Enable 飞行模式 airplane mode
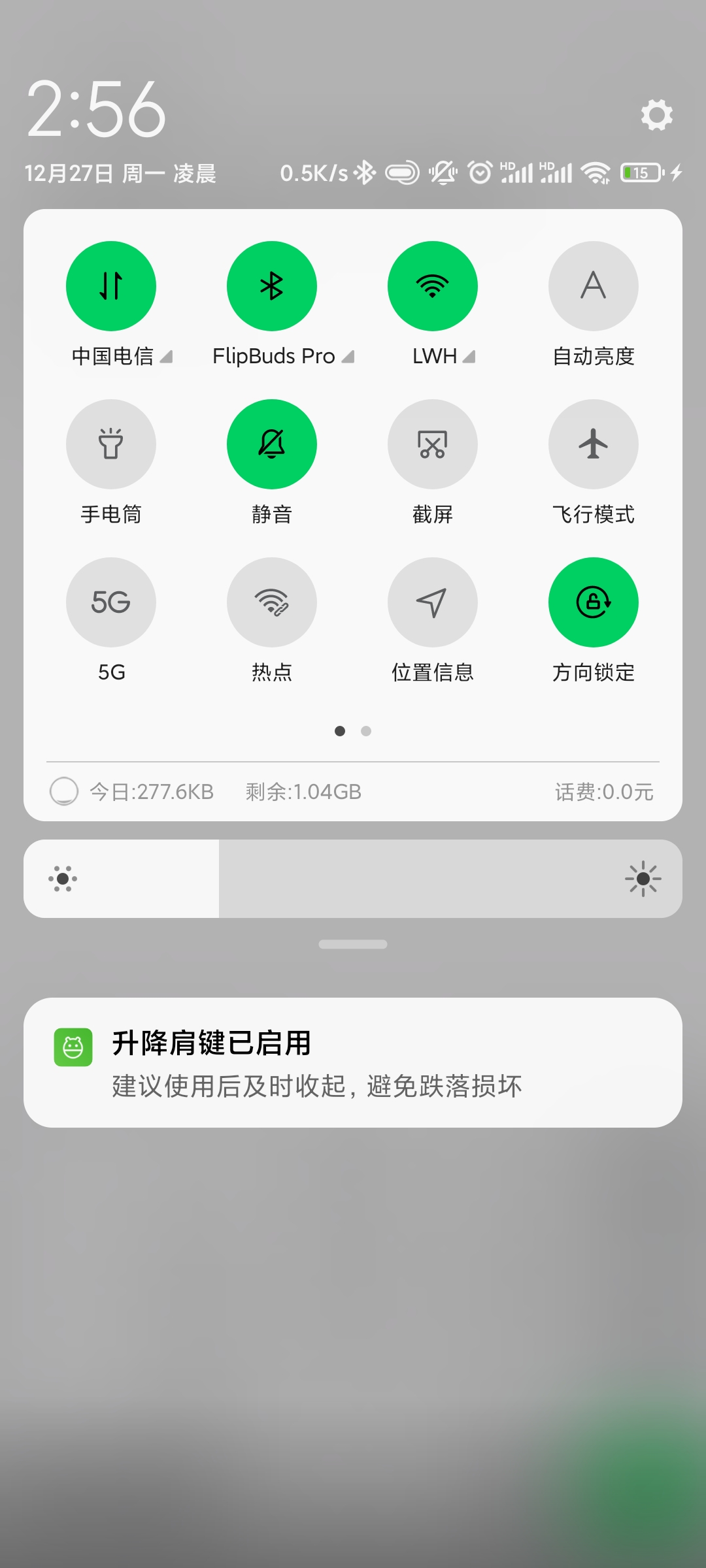The height and width of the screenshot is (1568, 706). tap(594, 444)
